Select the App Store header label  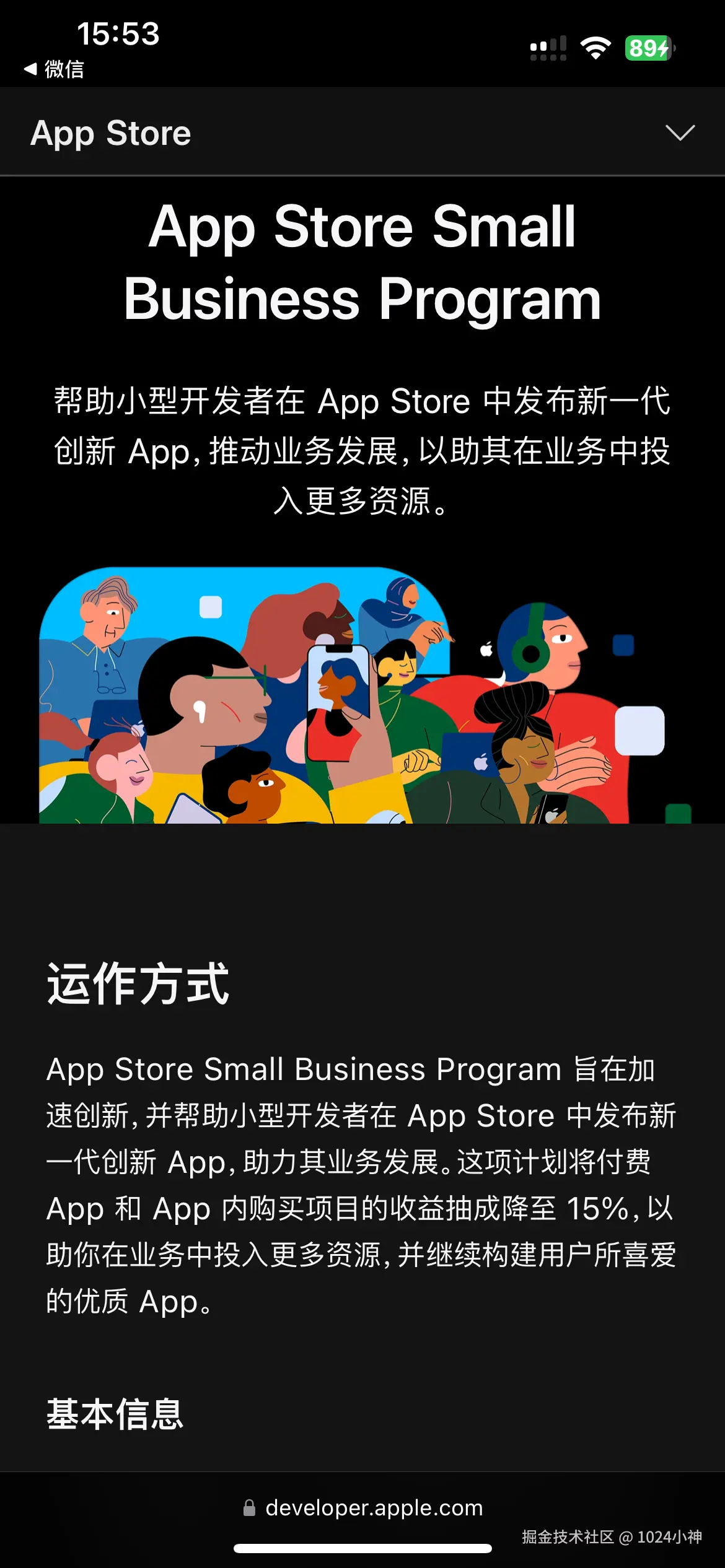tap(110, 133)
